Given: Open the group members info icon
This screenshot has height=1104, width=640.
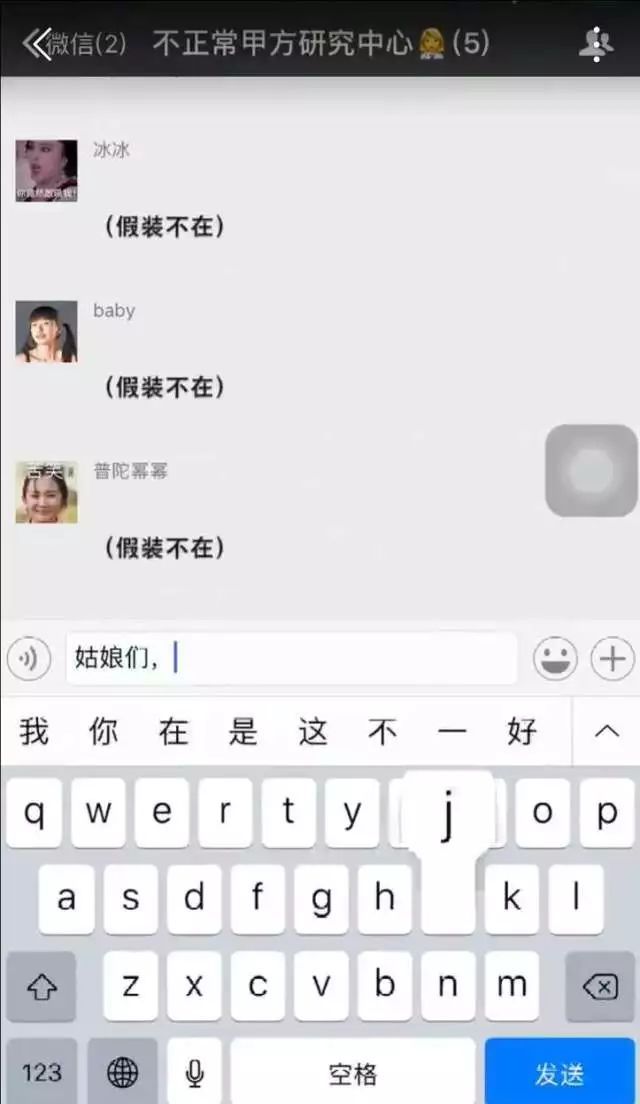Looking at the screenshot, I should [x=597, y=43].
